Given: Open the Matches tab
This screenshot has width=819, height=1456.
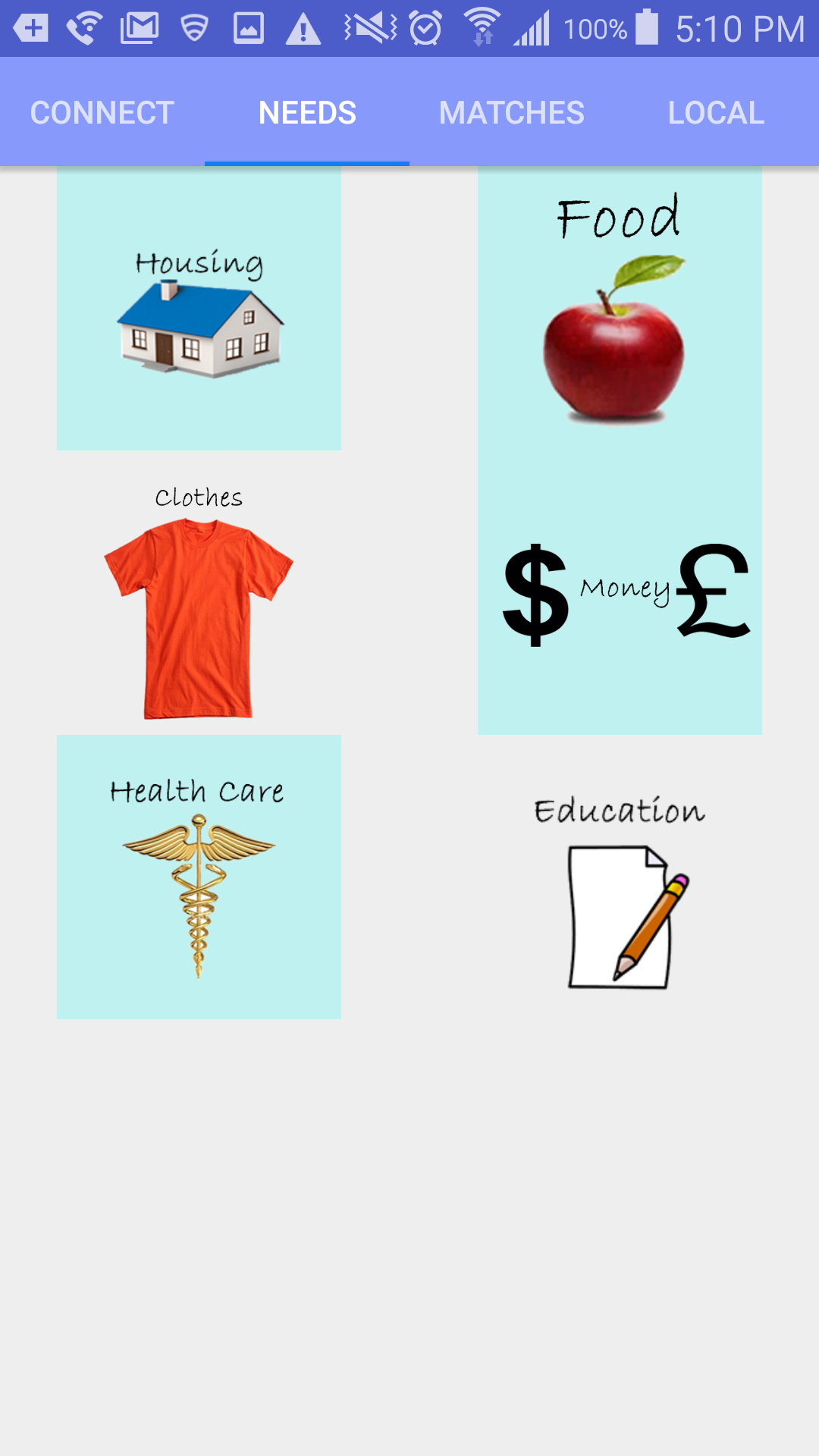Looking at the screenshot, I should (512, 112).
